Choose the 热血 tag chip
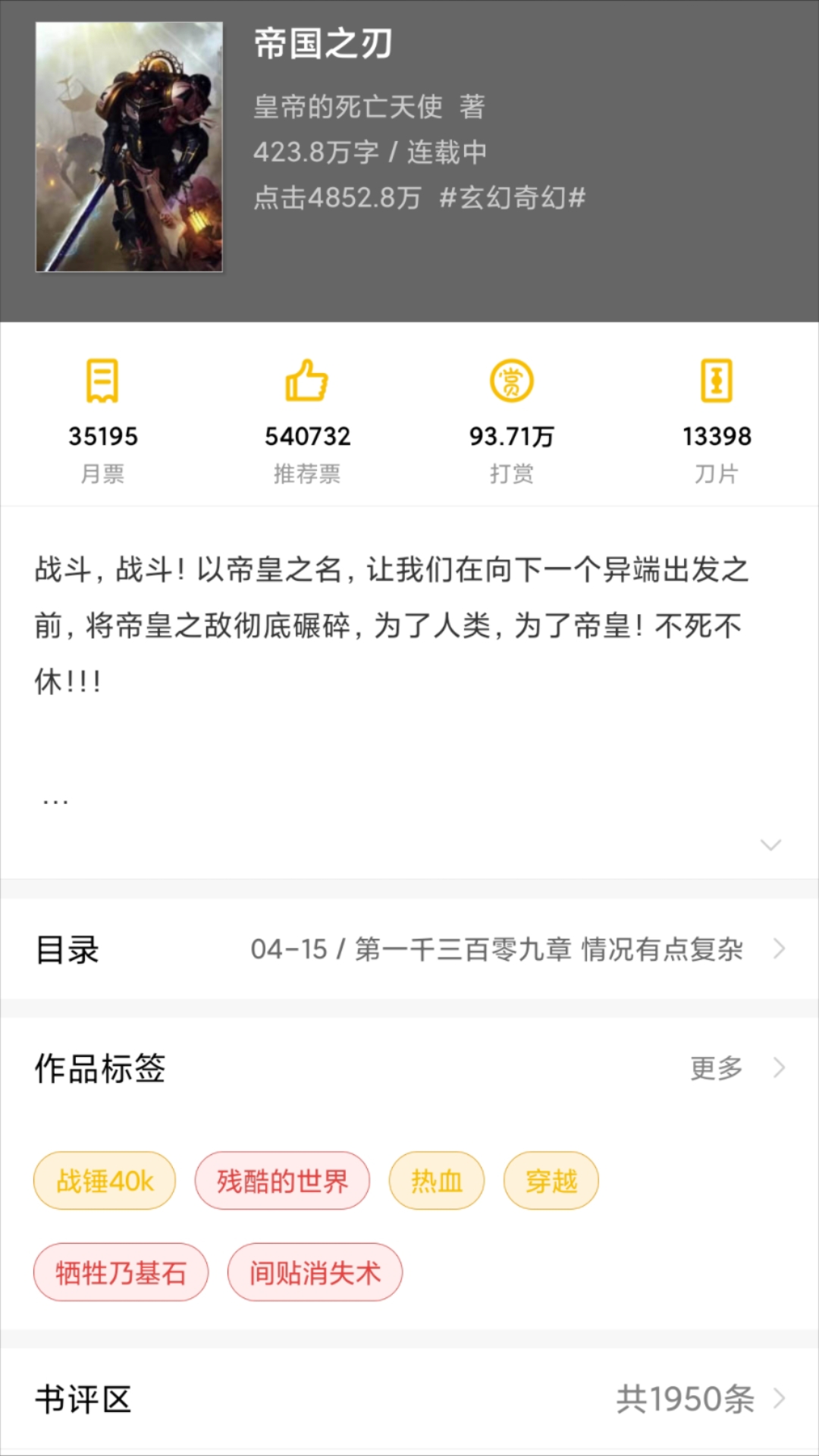Image resolution: width=819 pixels, height=1456 pixels. tap(436, 1181)
